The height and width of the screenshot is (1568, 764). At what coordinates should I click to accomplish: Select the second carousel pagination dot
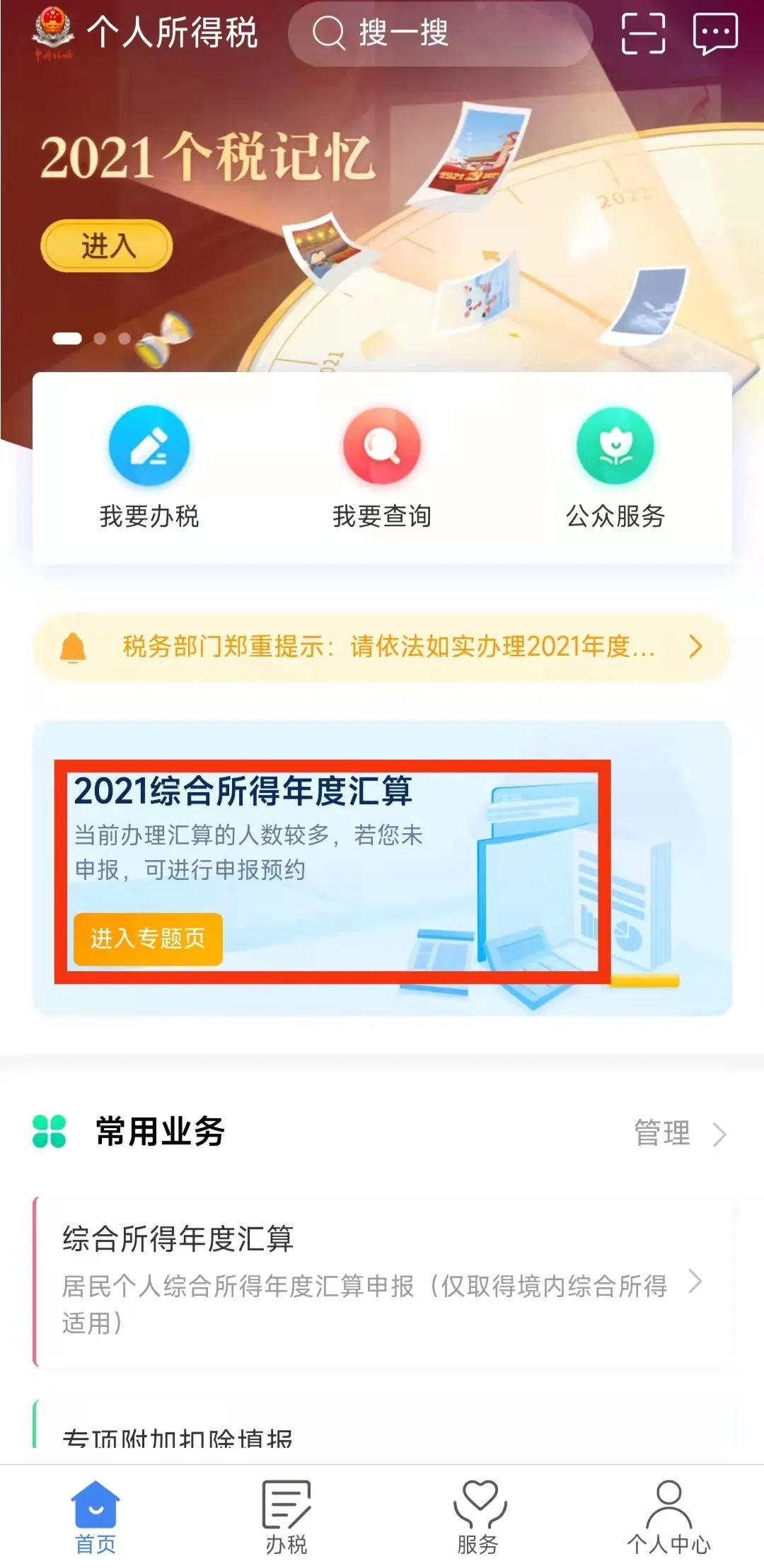pos(101,339)
